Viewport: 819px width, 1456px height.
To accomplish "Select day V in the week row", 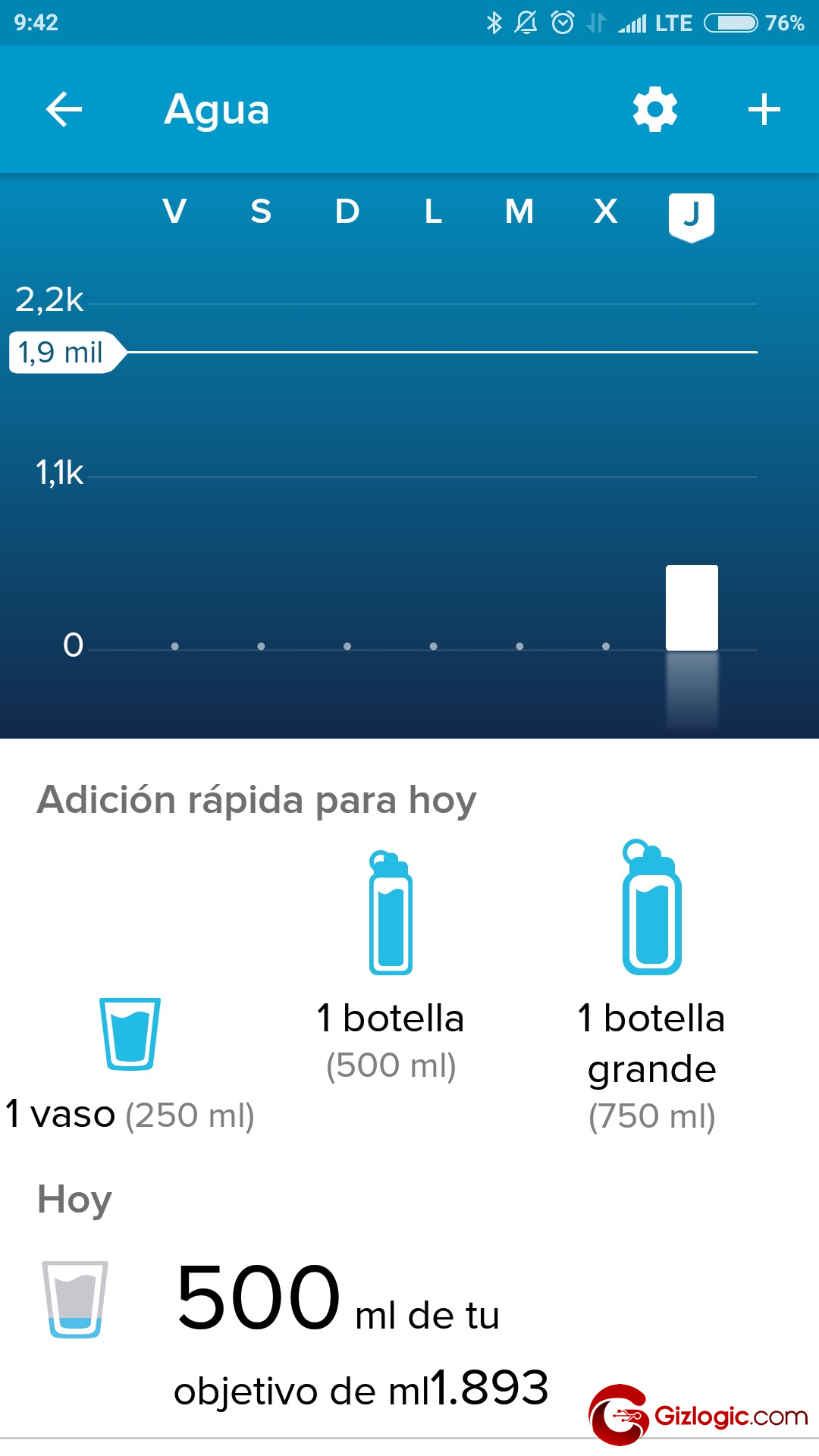I will click(x=174, y=212).
